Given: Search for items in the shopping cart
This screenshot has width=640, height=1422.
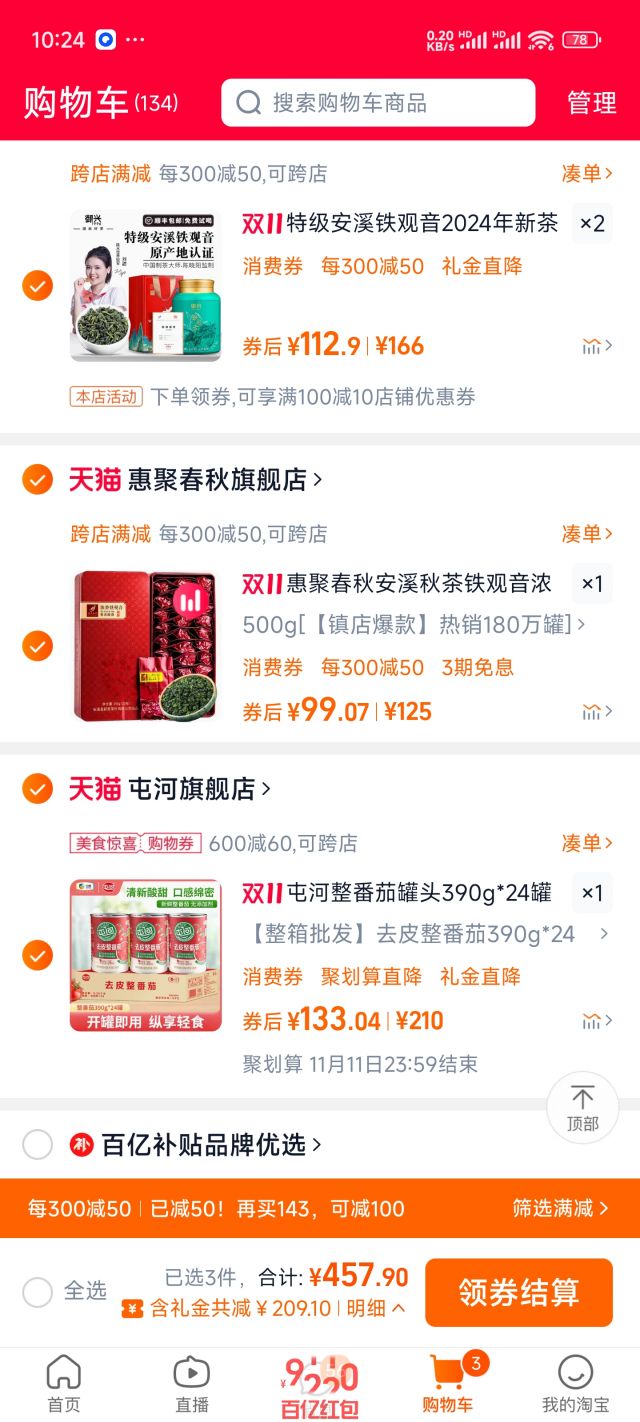Looking at the screenshot, I should (x=378, y=103).
